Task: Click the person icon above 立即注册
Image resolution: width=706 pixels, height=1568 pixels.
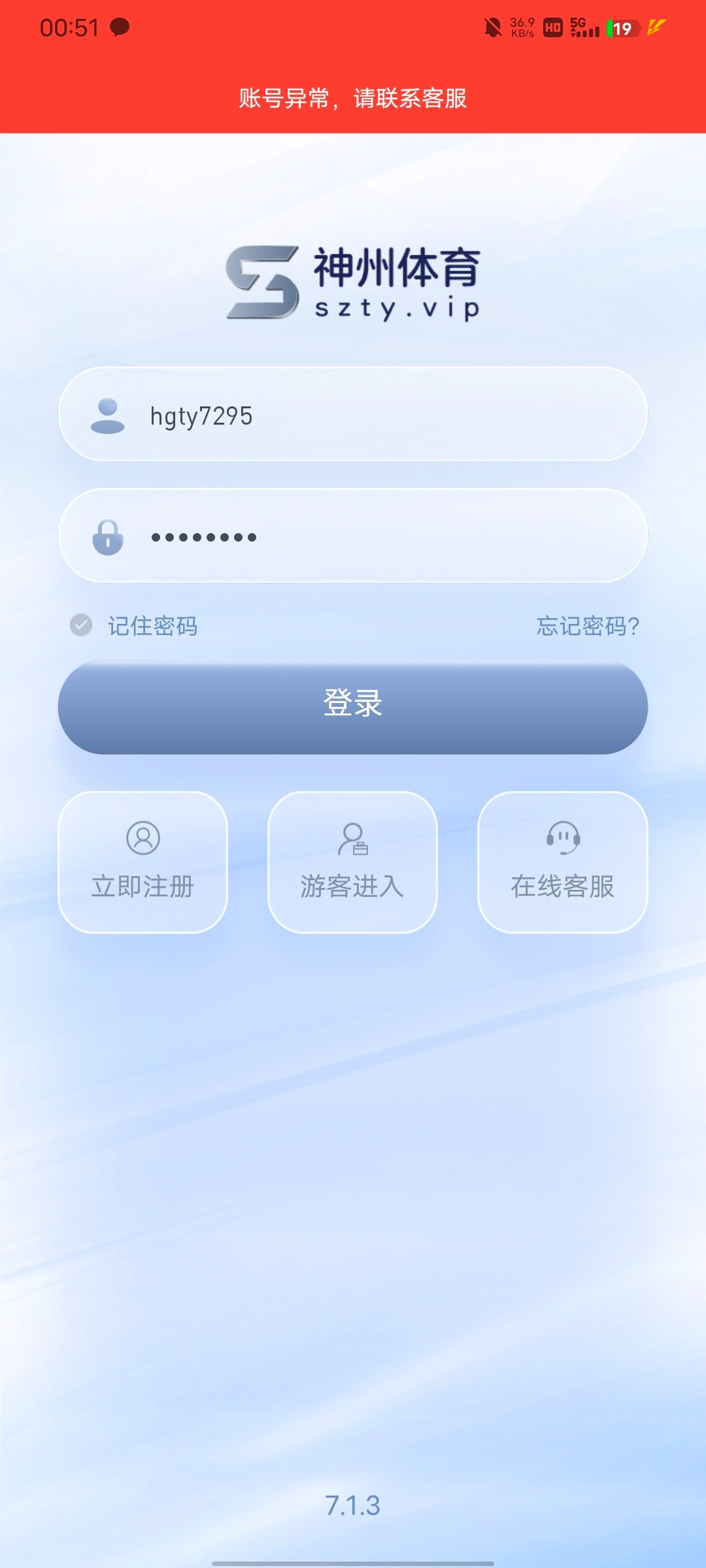Action: [143, 838]
